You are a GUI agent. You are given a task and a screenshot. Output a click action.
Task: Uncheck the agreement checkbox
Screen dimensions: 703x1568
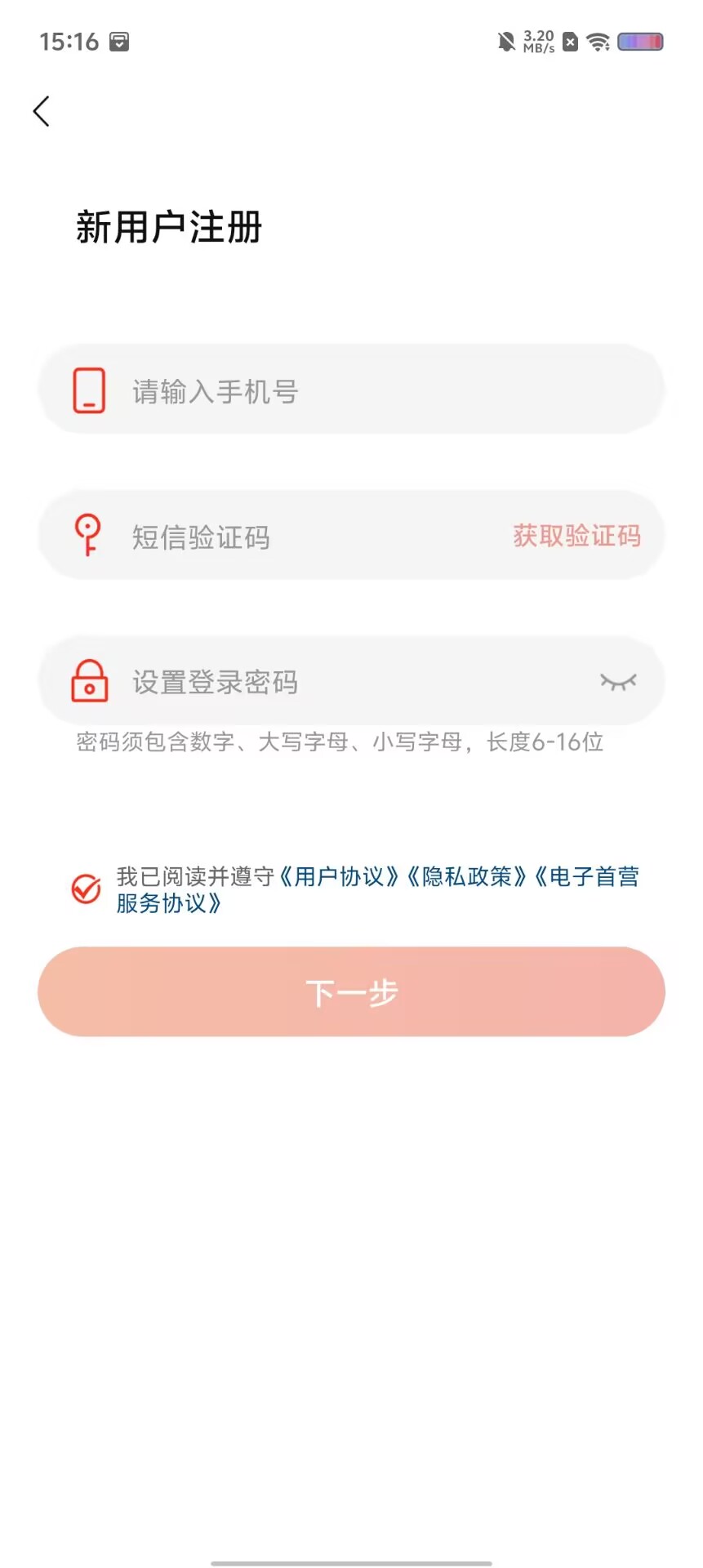(x=86, y=889)
